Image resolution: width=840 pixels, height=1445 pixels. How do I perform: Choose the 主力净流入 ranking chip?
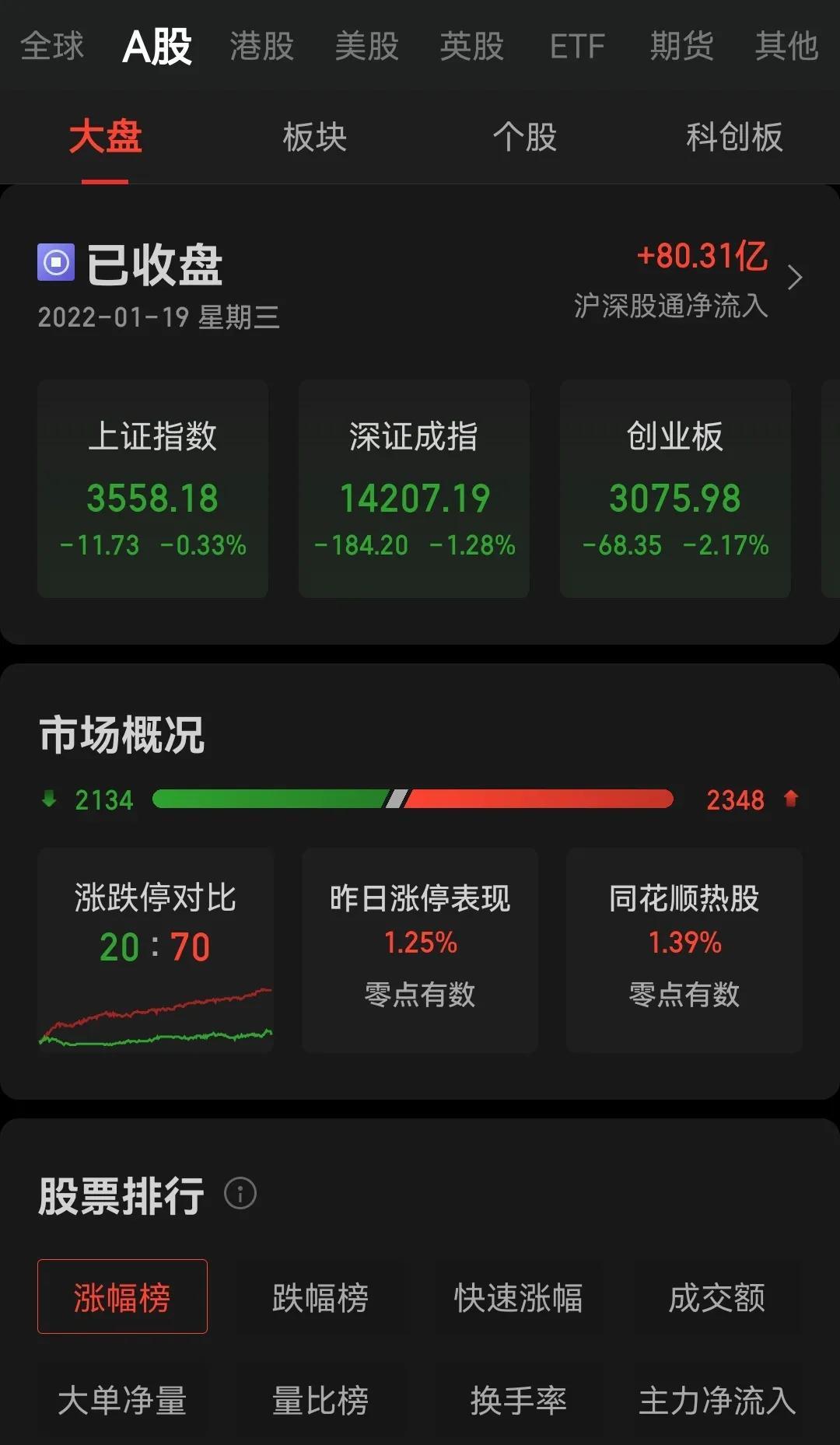[x=717, y=1400]
